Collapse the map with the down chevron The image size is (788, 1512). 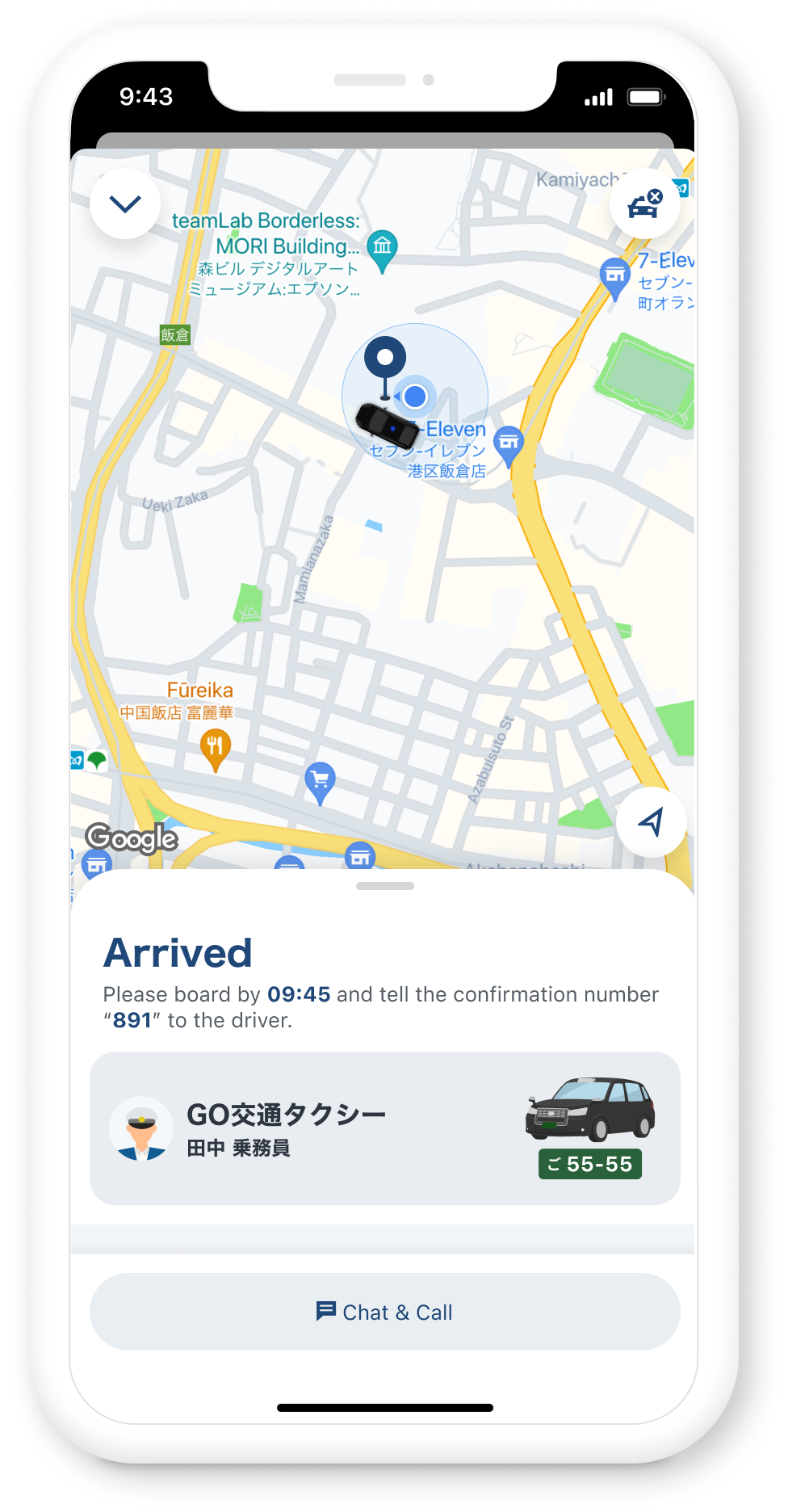pyautogui.click(x=125, y=204)
